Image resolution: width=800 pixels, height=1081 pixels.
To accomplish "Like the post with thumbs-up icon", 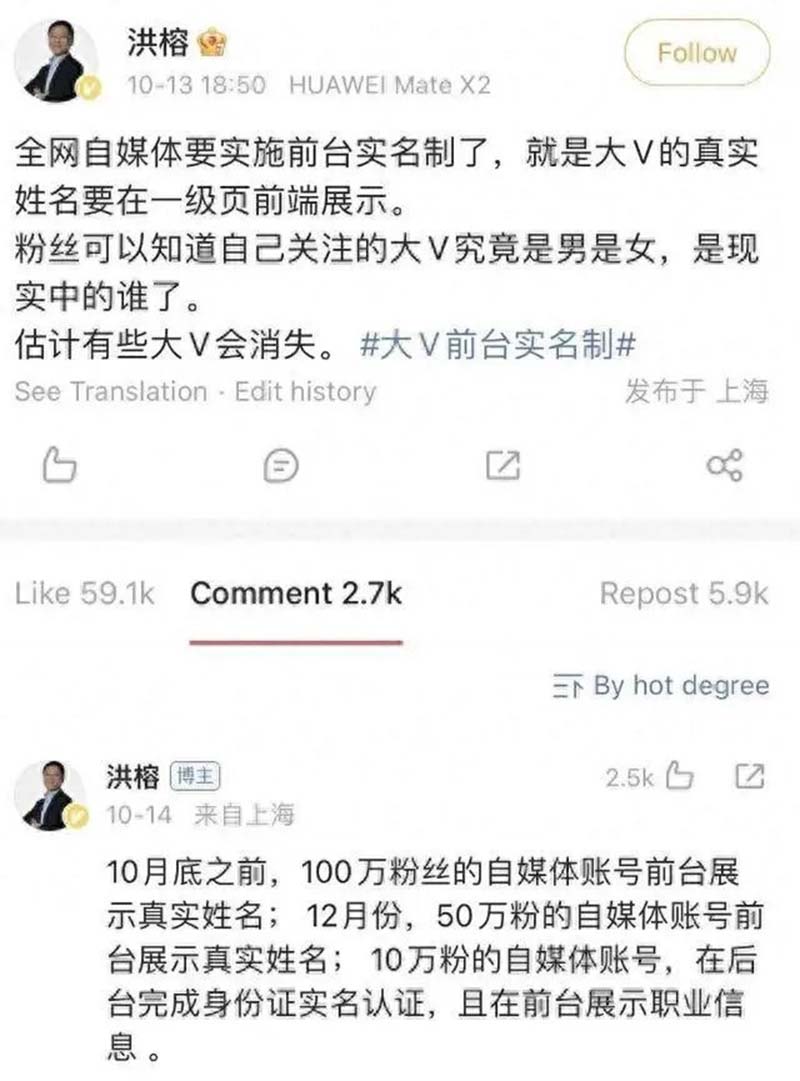I will pyautogui.click(x=60, y=465).
